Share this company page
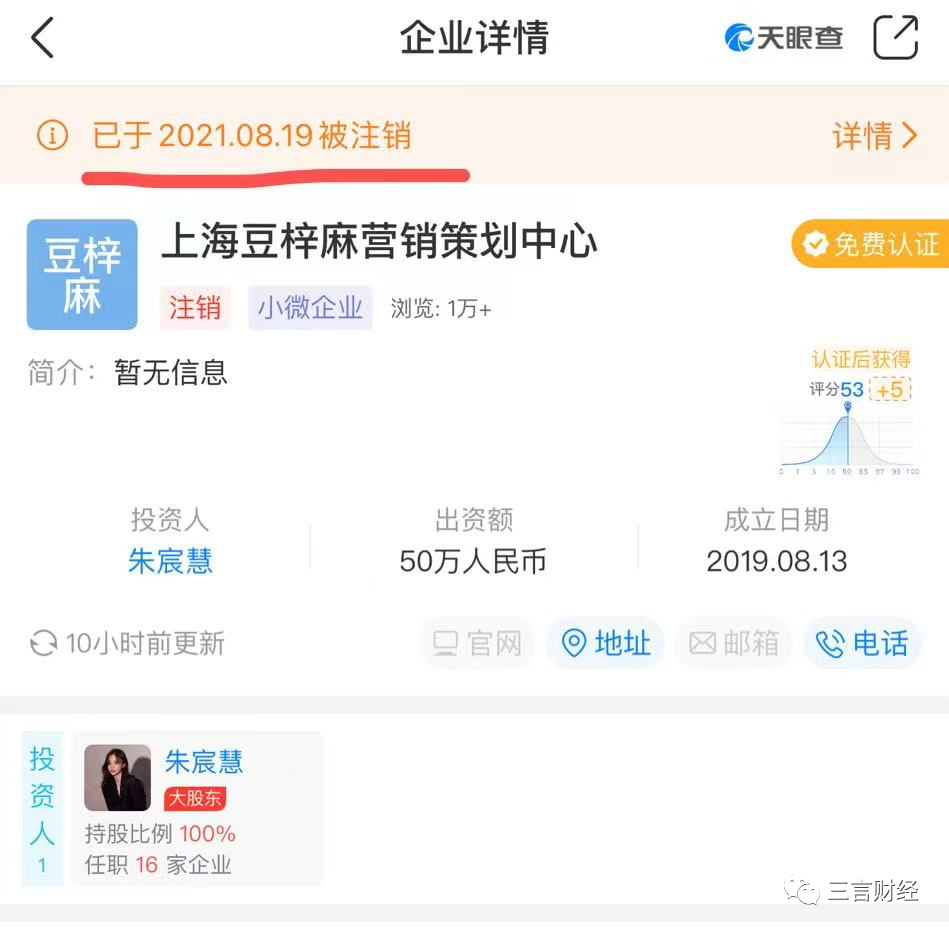949x932 pixels. click(x=895, y=39)
